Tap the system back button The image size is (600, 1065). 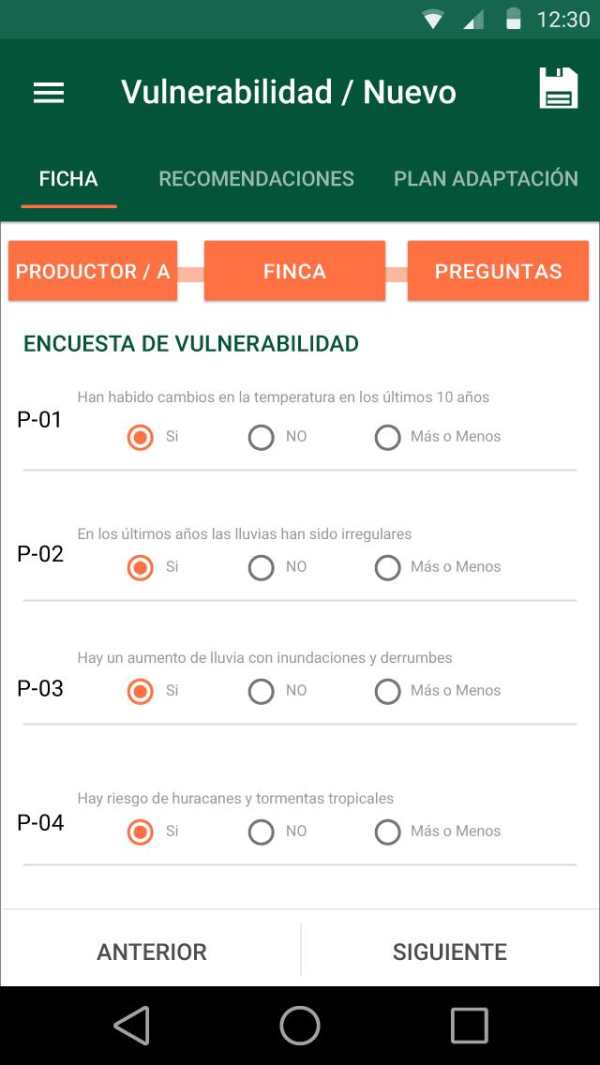tap(132, 1025)
